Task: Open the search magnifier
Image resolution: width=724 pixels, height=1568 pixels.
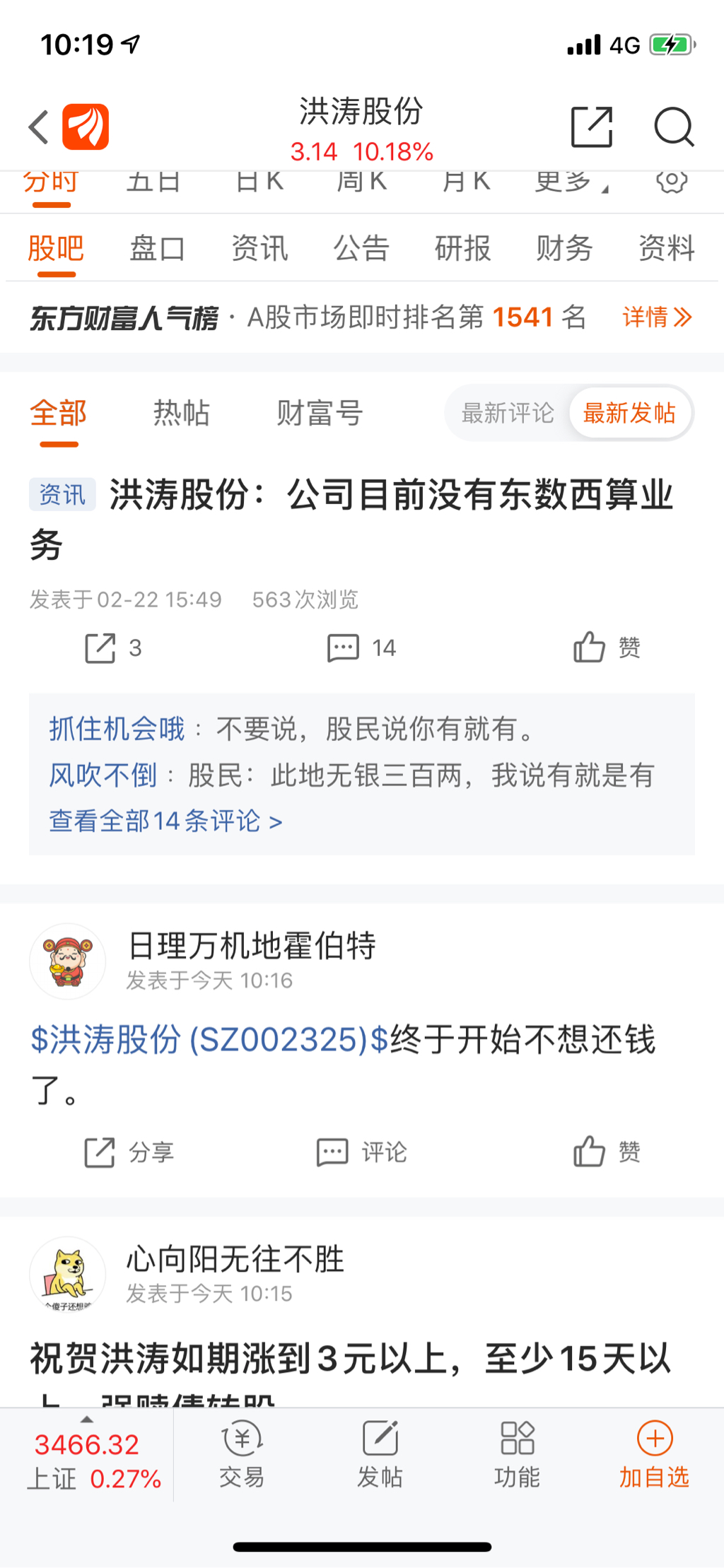Action: click(x=672, y=128)
